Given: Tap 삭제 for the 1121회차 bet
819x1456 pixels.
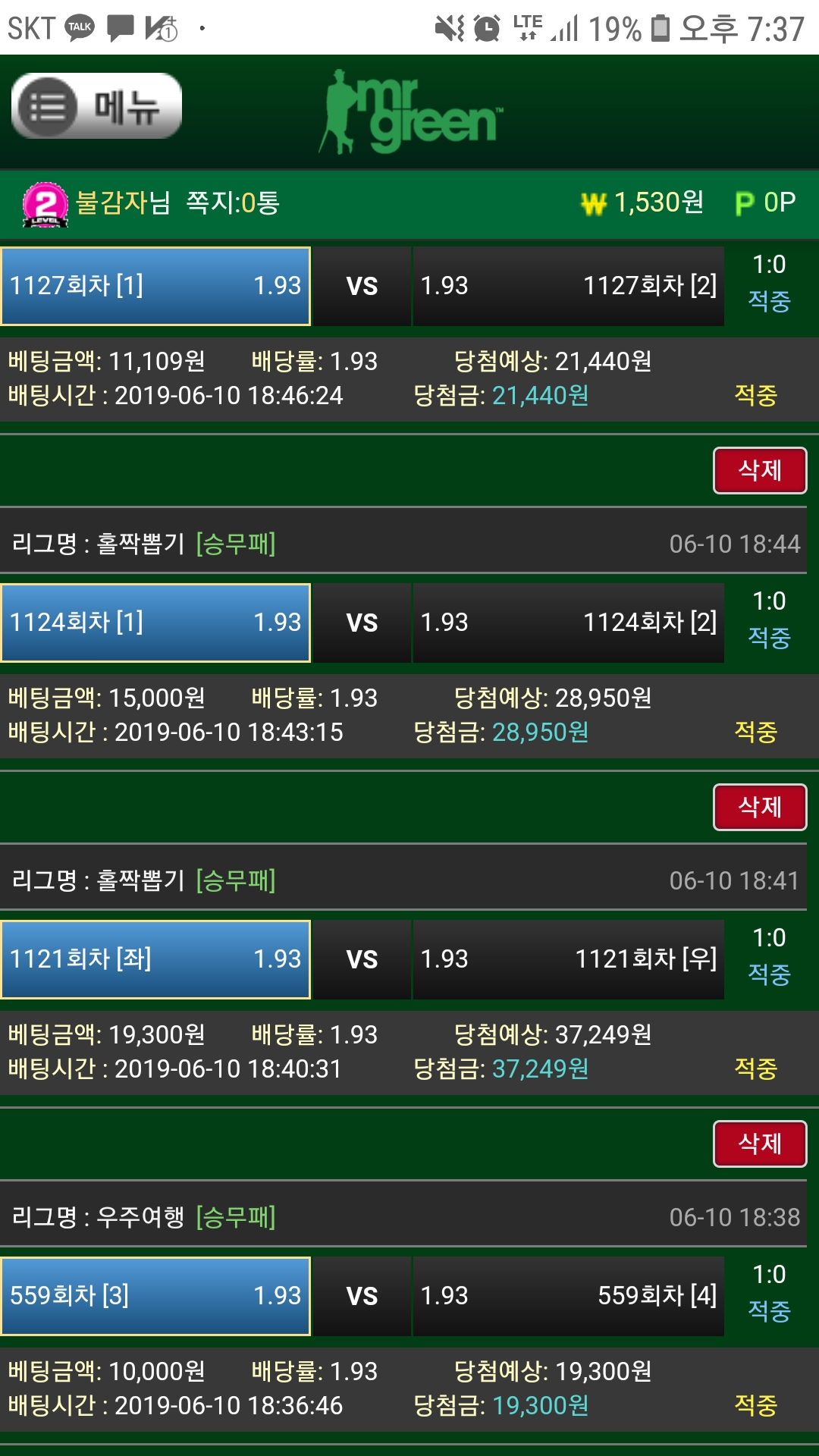Looking at the screenshot, I should coord(759,1144).
